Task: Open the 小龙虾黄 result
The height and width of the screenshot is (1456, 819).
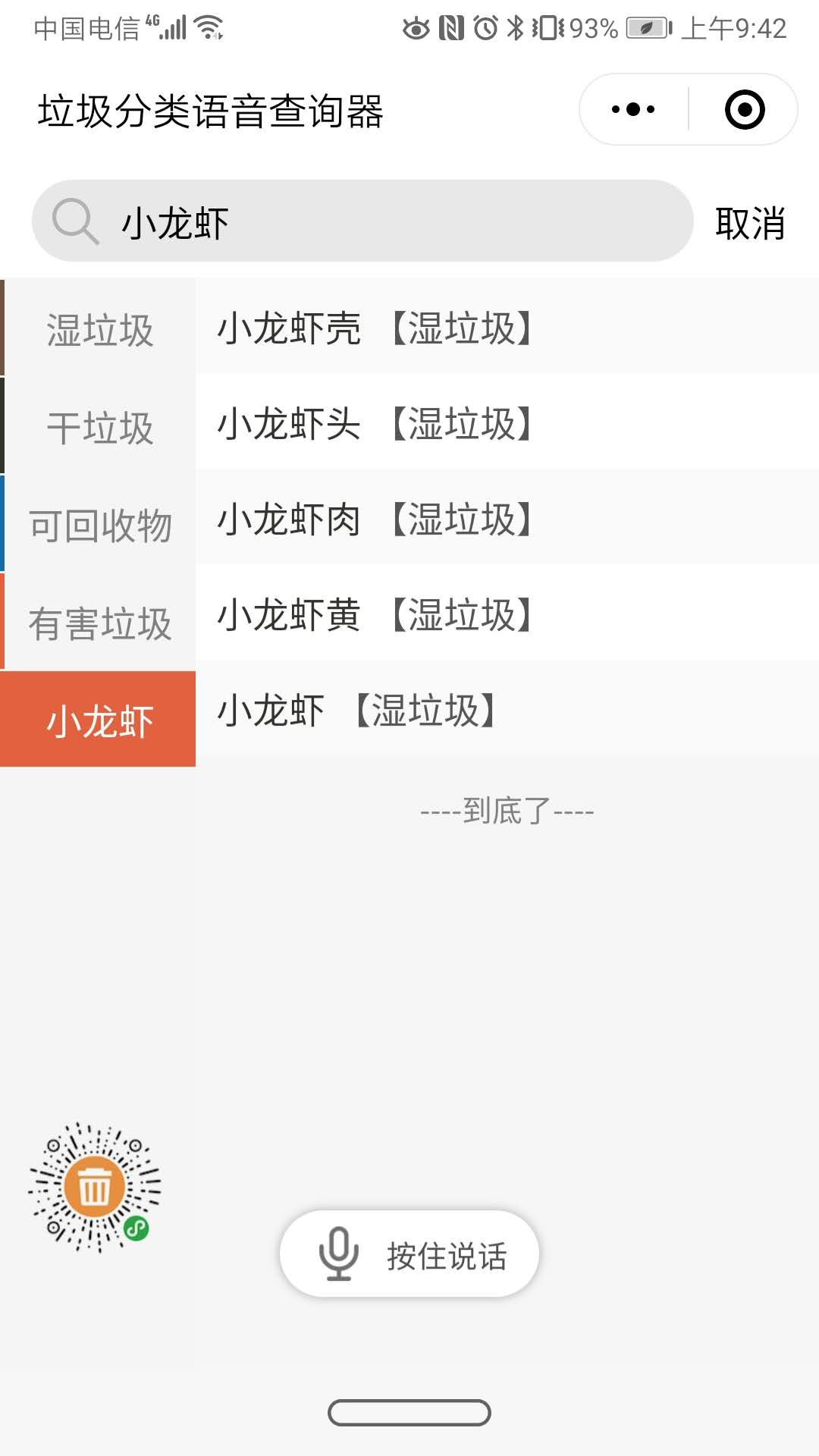Action: (x=507, y=614)
